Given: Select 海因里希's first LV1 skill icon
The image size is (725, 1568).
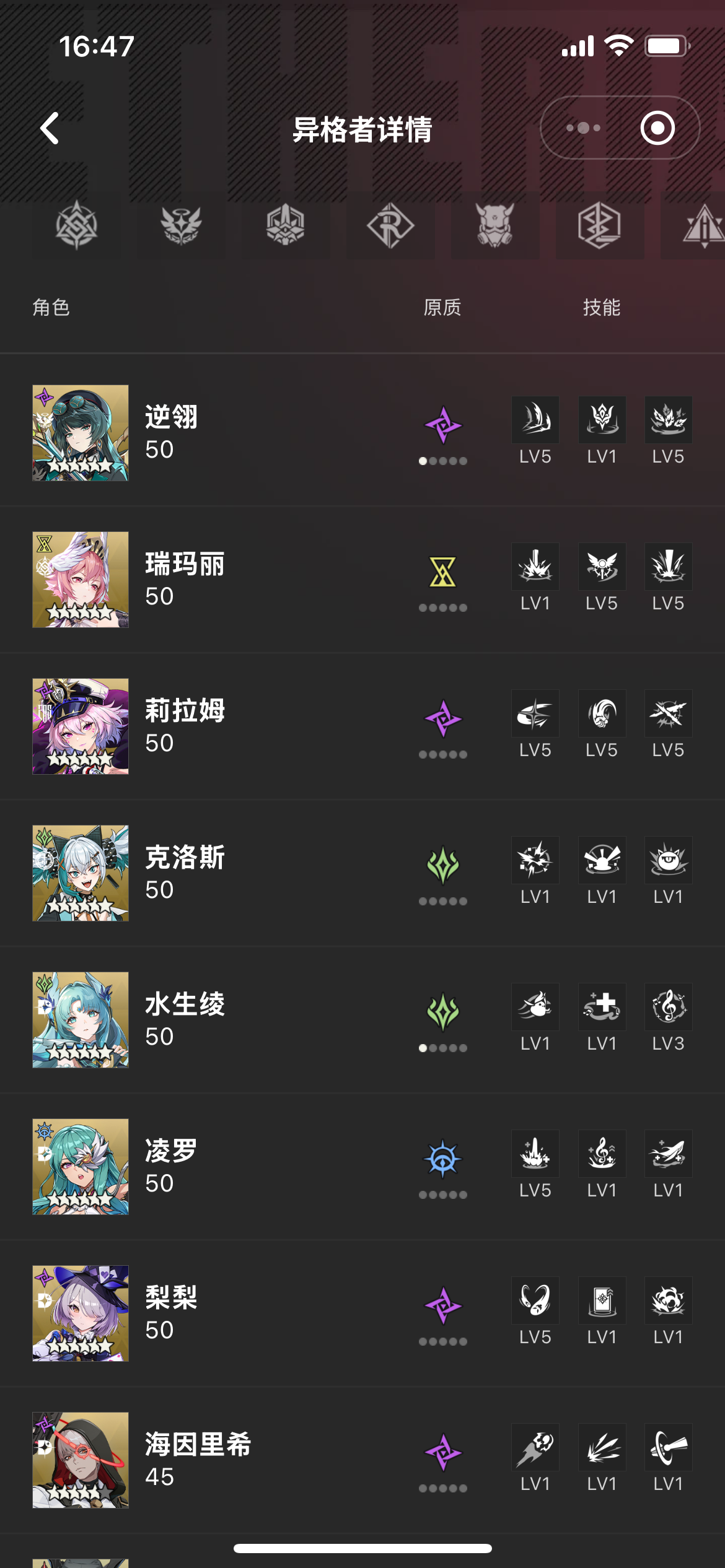Looking at the screenshot, I should 534,1447.
